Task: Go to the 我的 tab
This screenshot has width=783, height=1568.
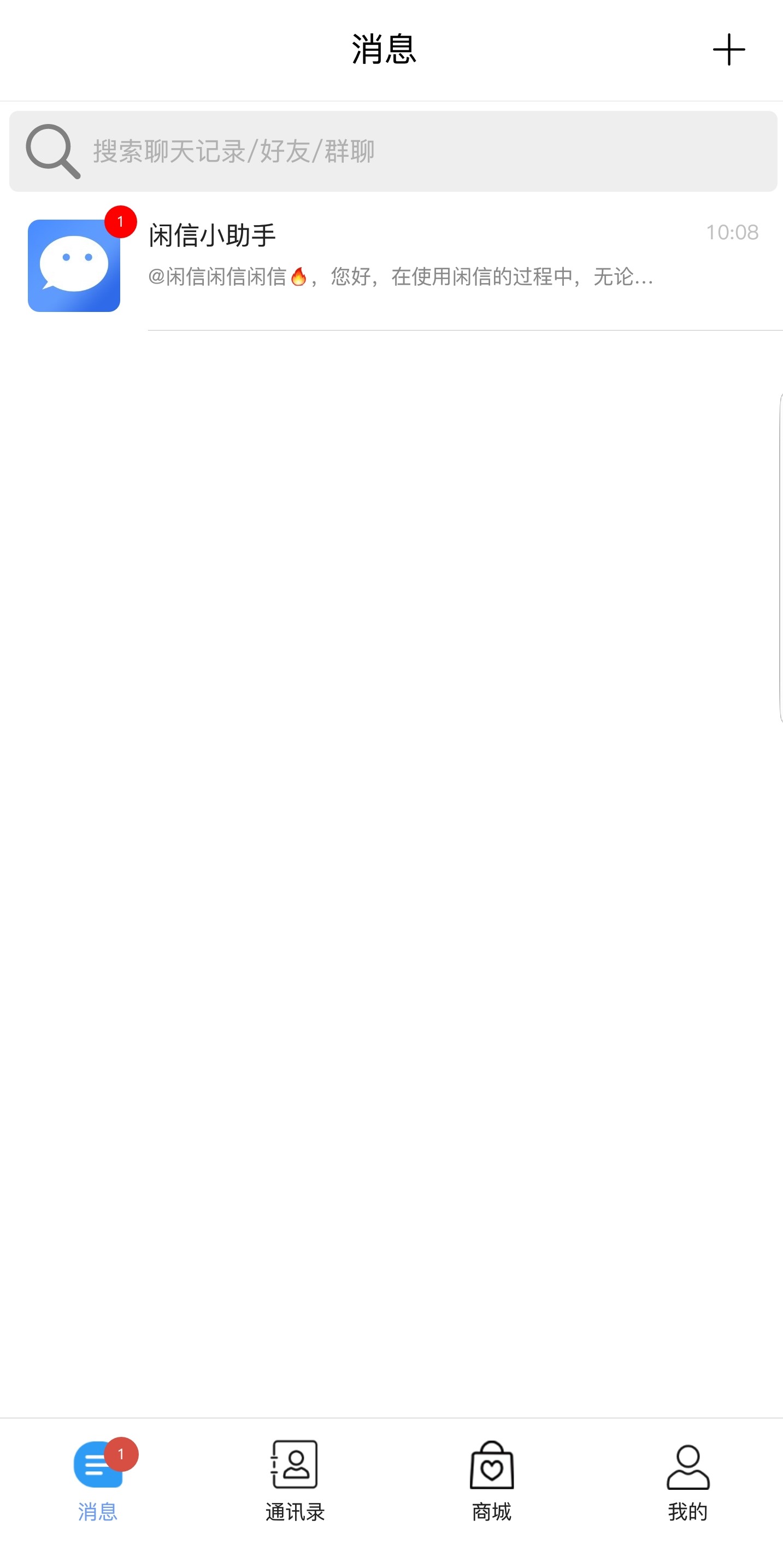Action: point(687,1479)
